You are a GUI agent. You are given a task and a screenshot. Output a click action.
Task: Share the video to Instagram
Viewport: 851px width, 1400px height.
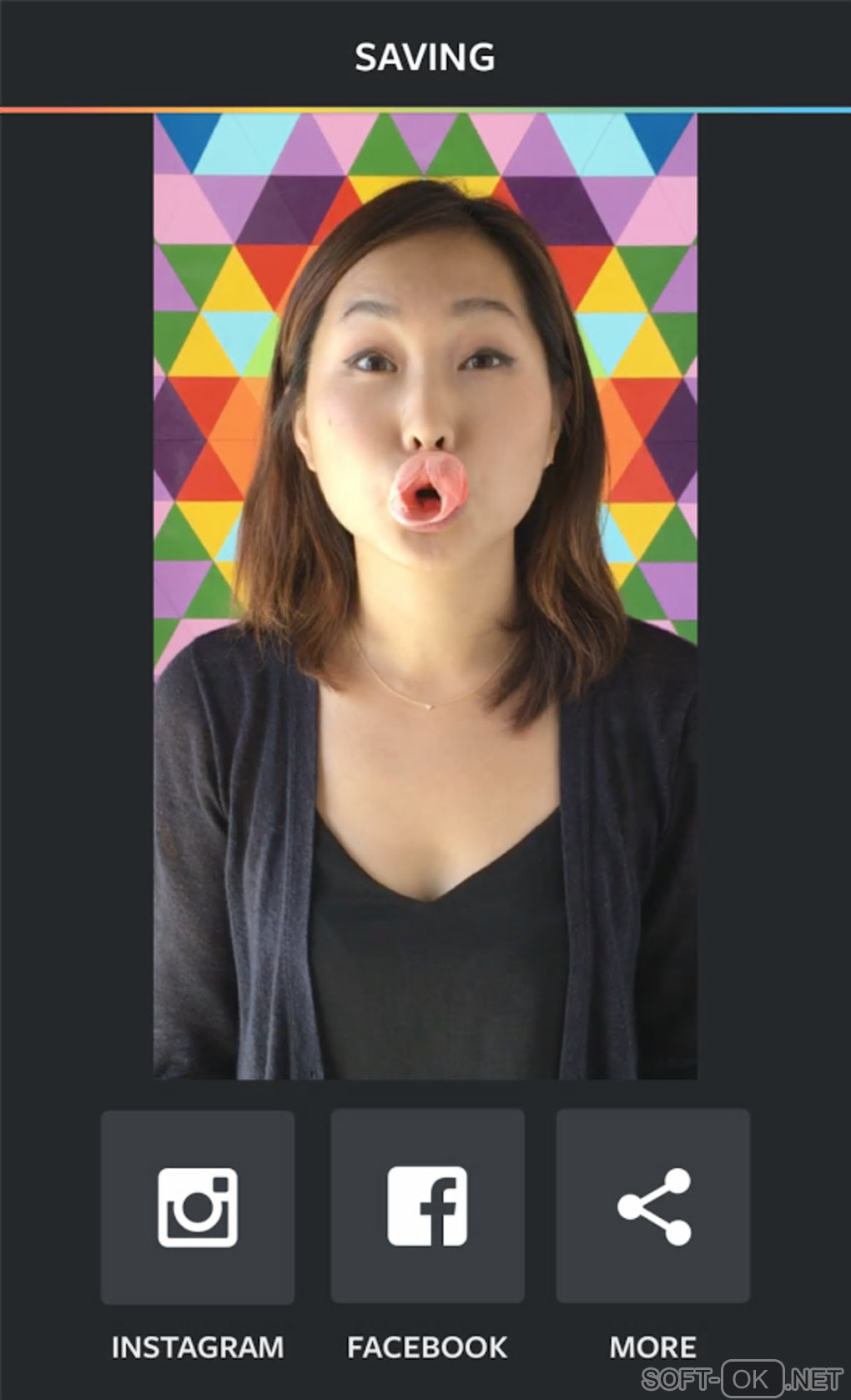[198, 1206]
